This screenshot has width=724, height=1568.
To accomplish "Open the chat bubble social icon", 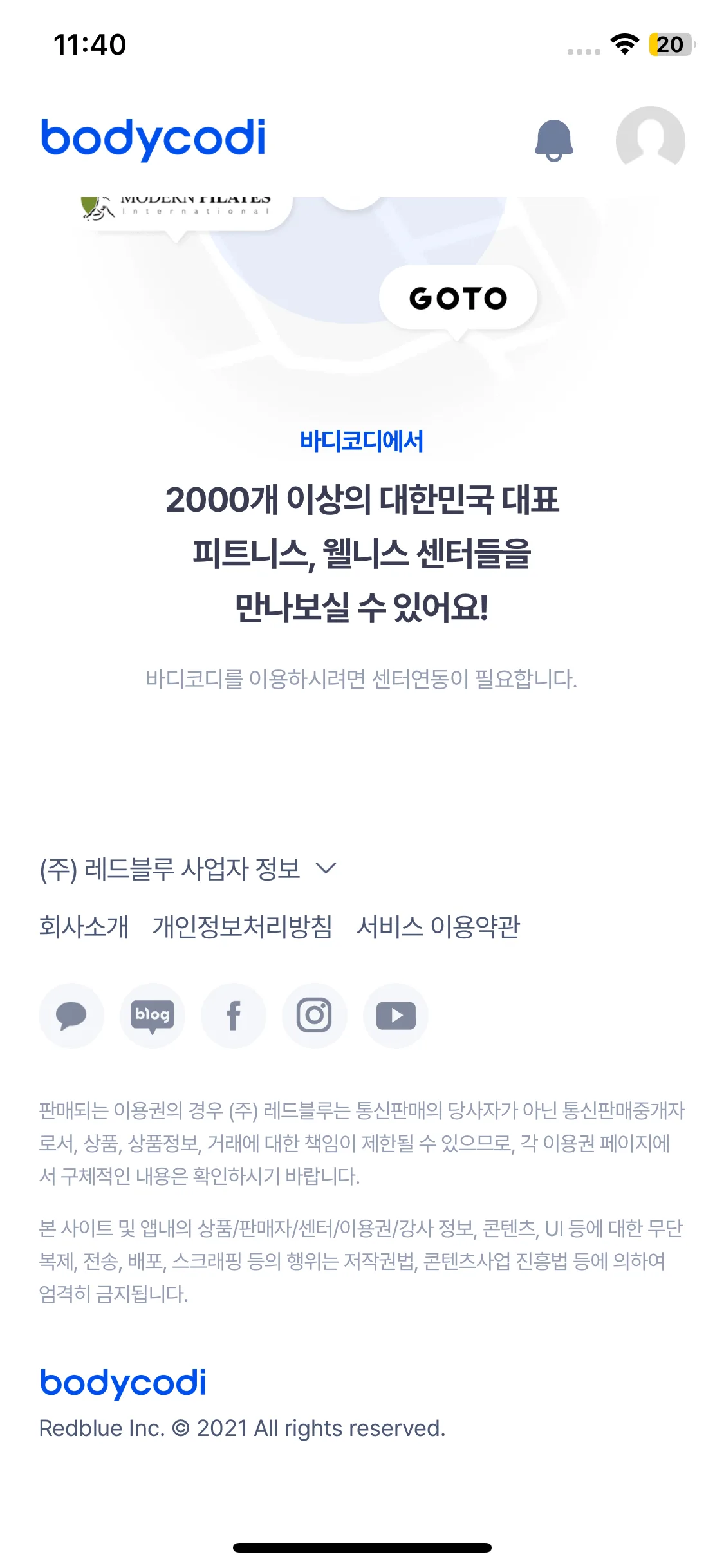I will (71, 1016).
